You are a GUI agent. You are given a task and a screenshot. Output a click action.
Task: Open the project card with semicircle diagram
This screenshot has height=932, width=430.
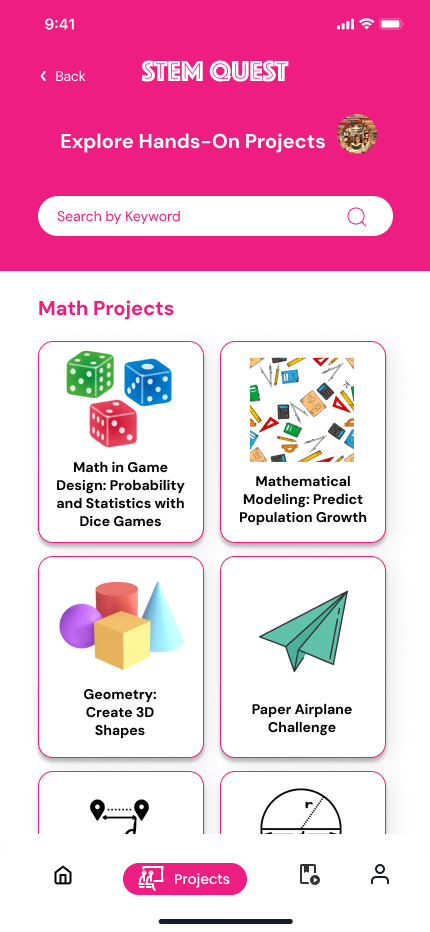click(303, 802)
